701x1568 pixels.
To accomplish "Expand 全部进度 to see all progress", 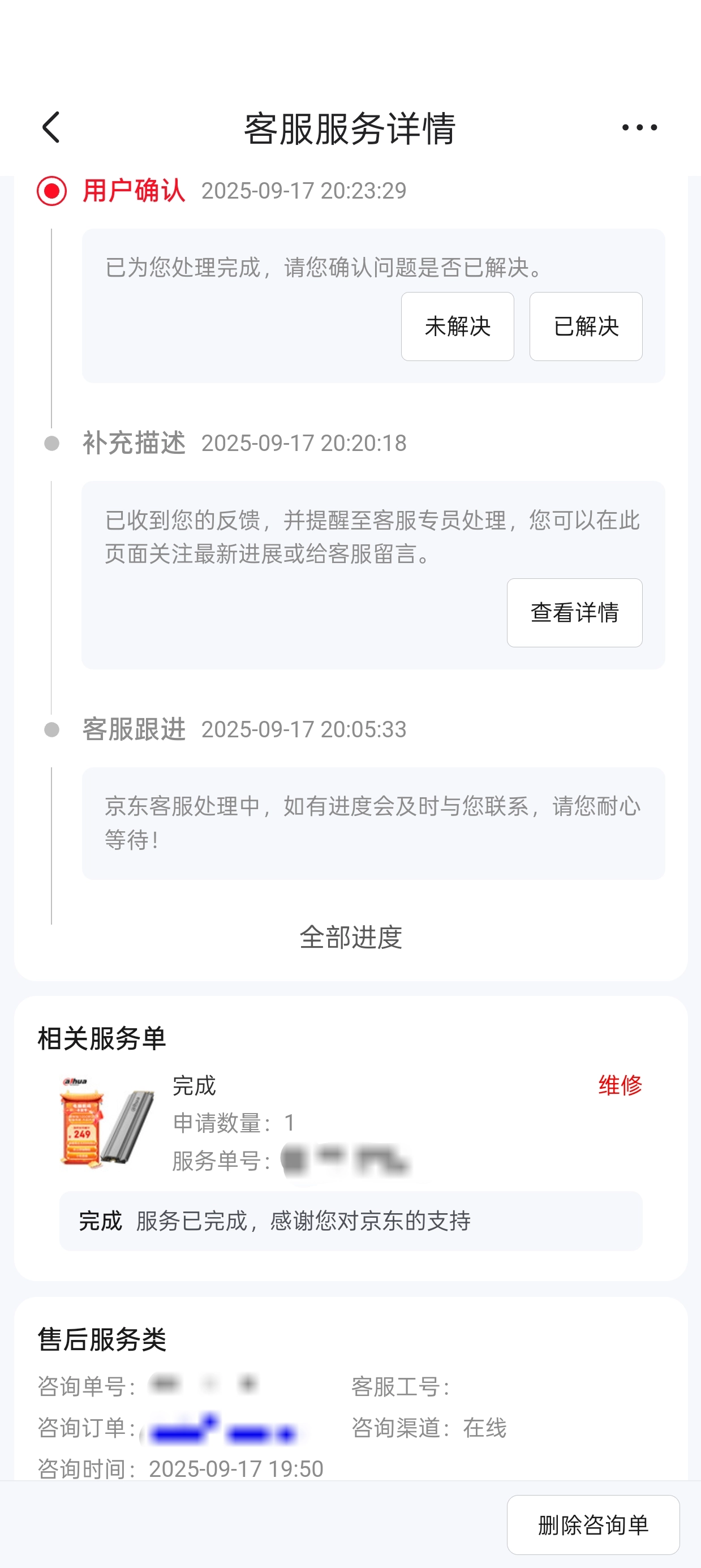I will (351, 937).
